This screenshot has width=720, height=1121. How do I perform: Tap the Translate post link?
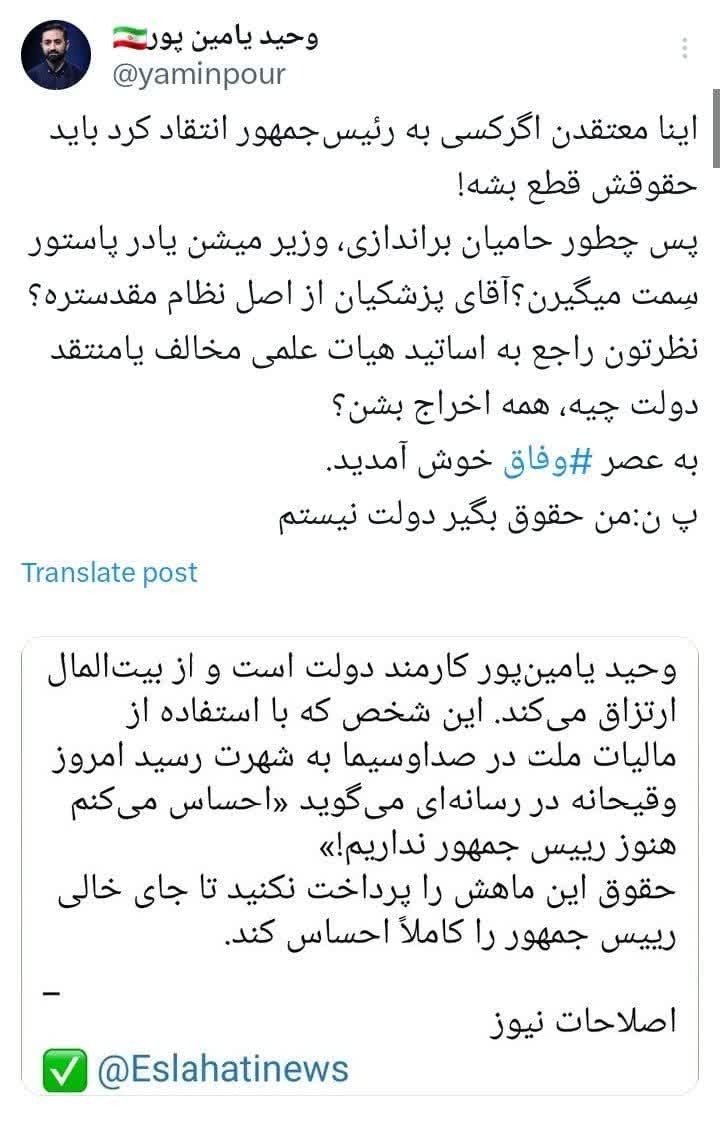[x=109, y=572]
